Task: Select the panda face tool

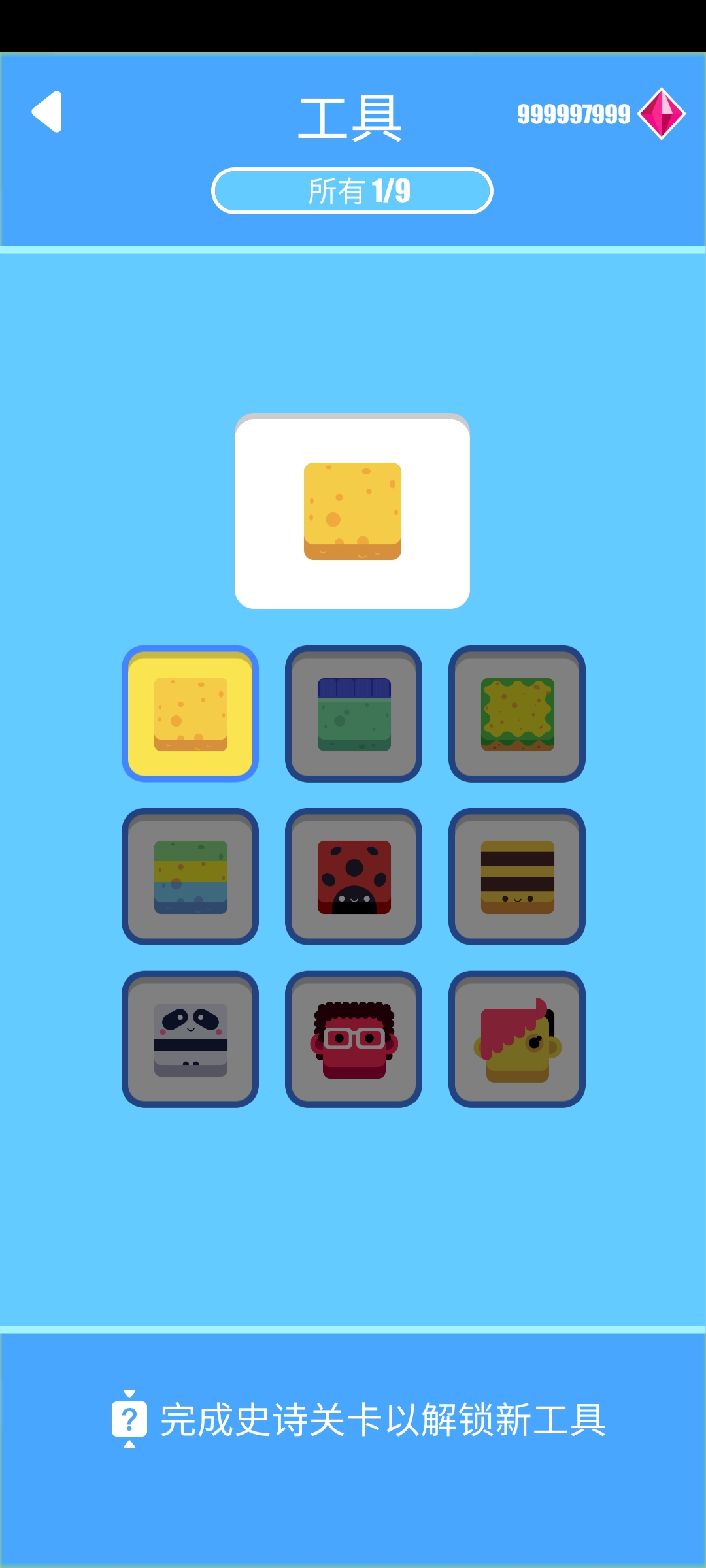Action: click(x=190, y=1039)
